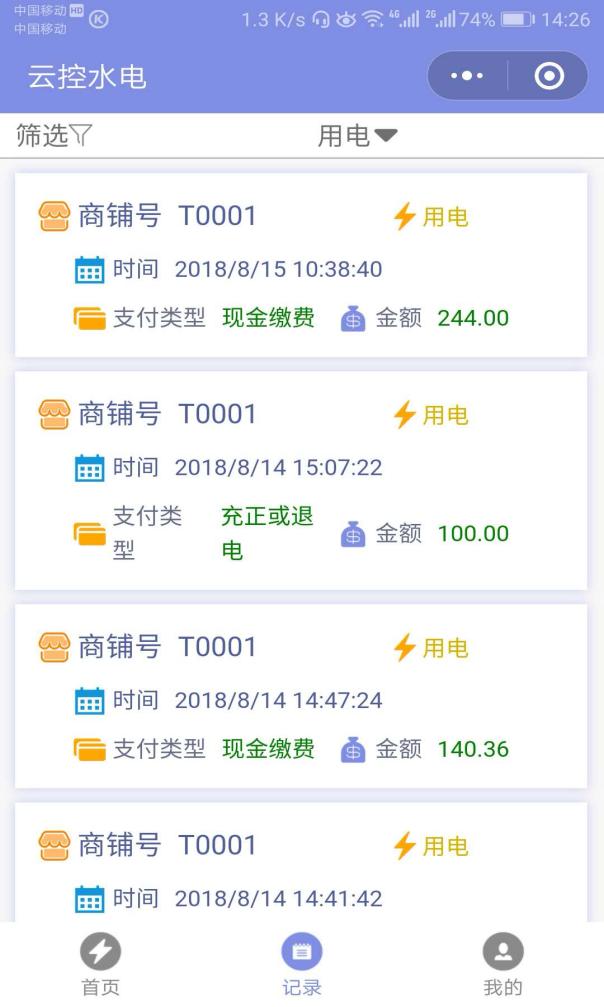Expand the 用电 dropdown
The image size is (604, 1007).
tap(357, 136)
